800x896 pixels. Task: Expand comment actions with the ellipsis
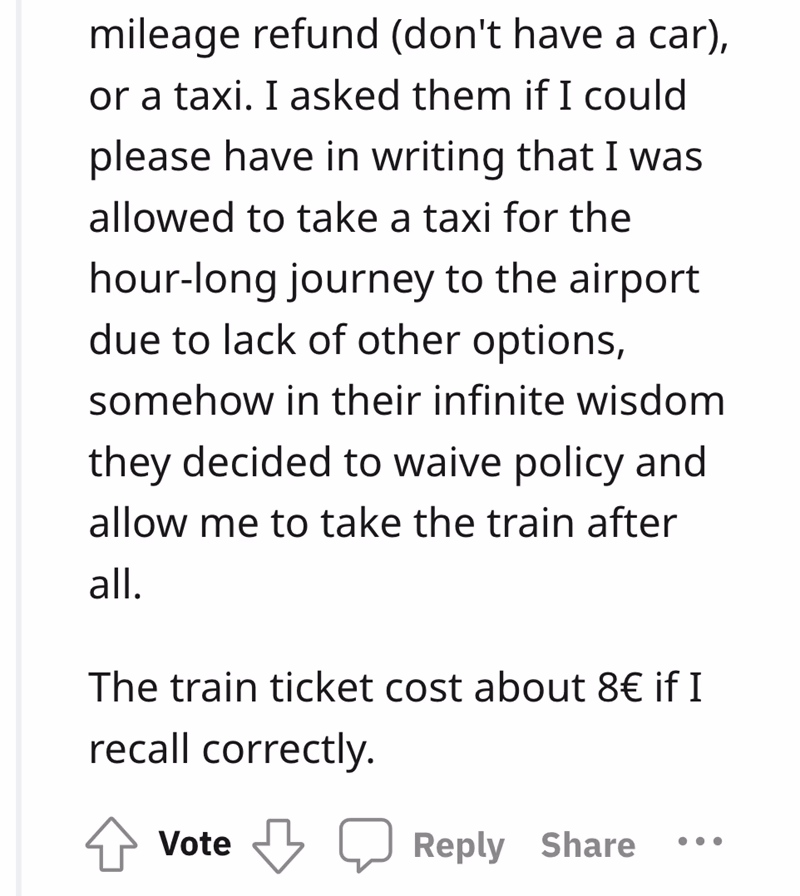700,843
